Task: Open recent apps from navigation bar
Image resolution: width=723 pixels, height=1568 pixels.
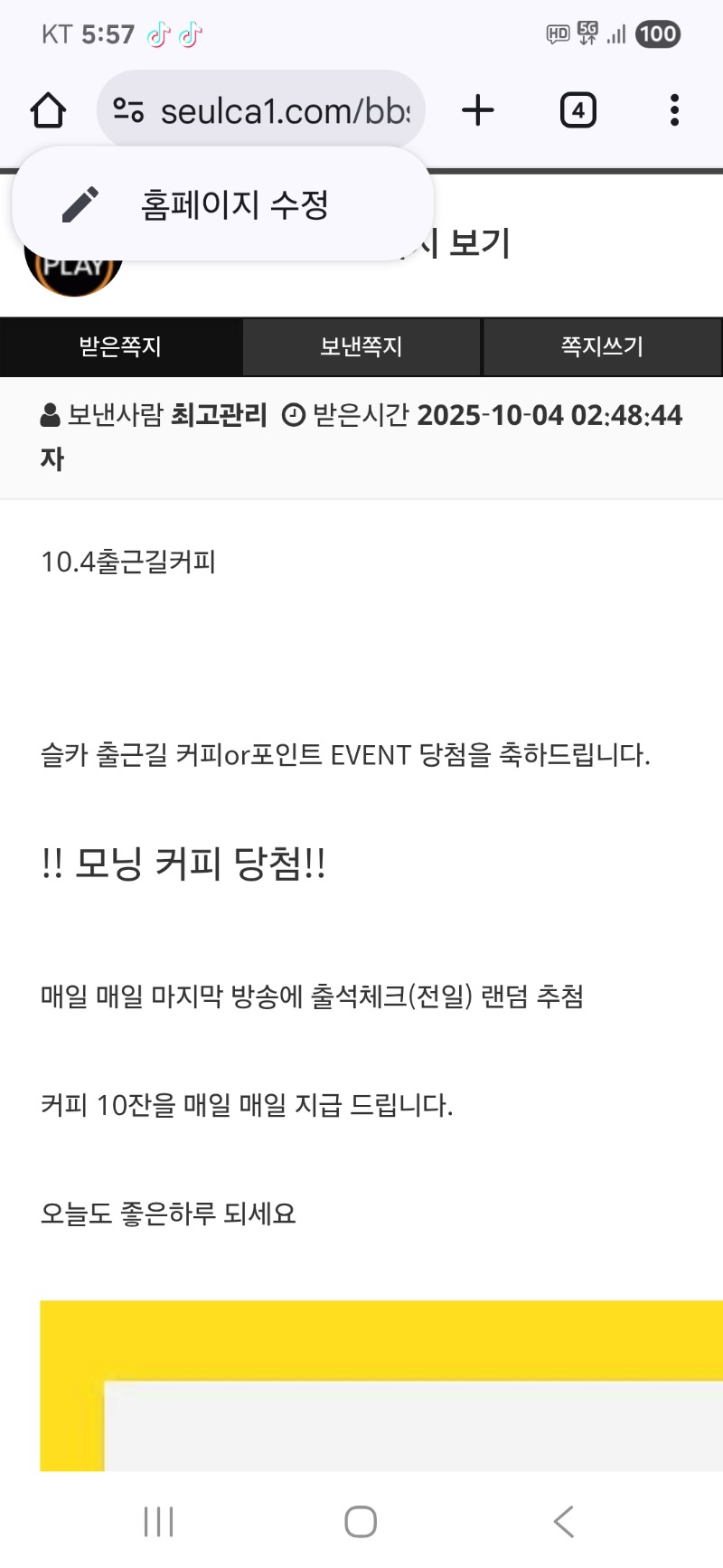Action: click(x=159, y=1521)
